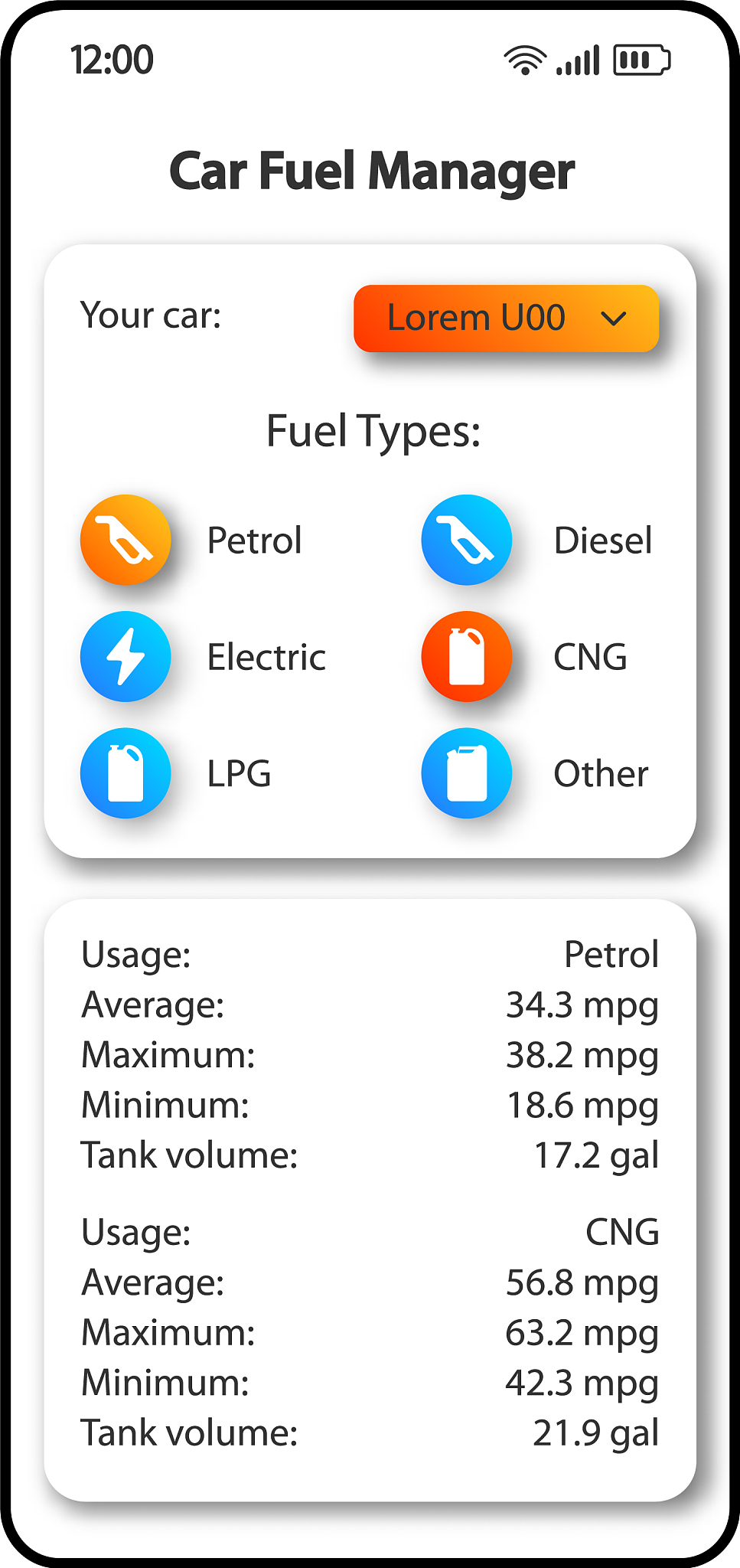
Task: Choose the Electric fuel type
Action: click(126, 656)
